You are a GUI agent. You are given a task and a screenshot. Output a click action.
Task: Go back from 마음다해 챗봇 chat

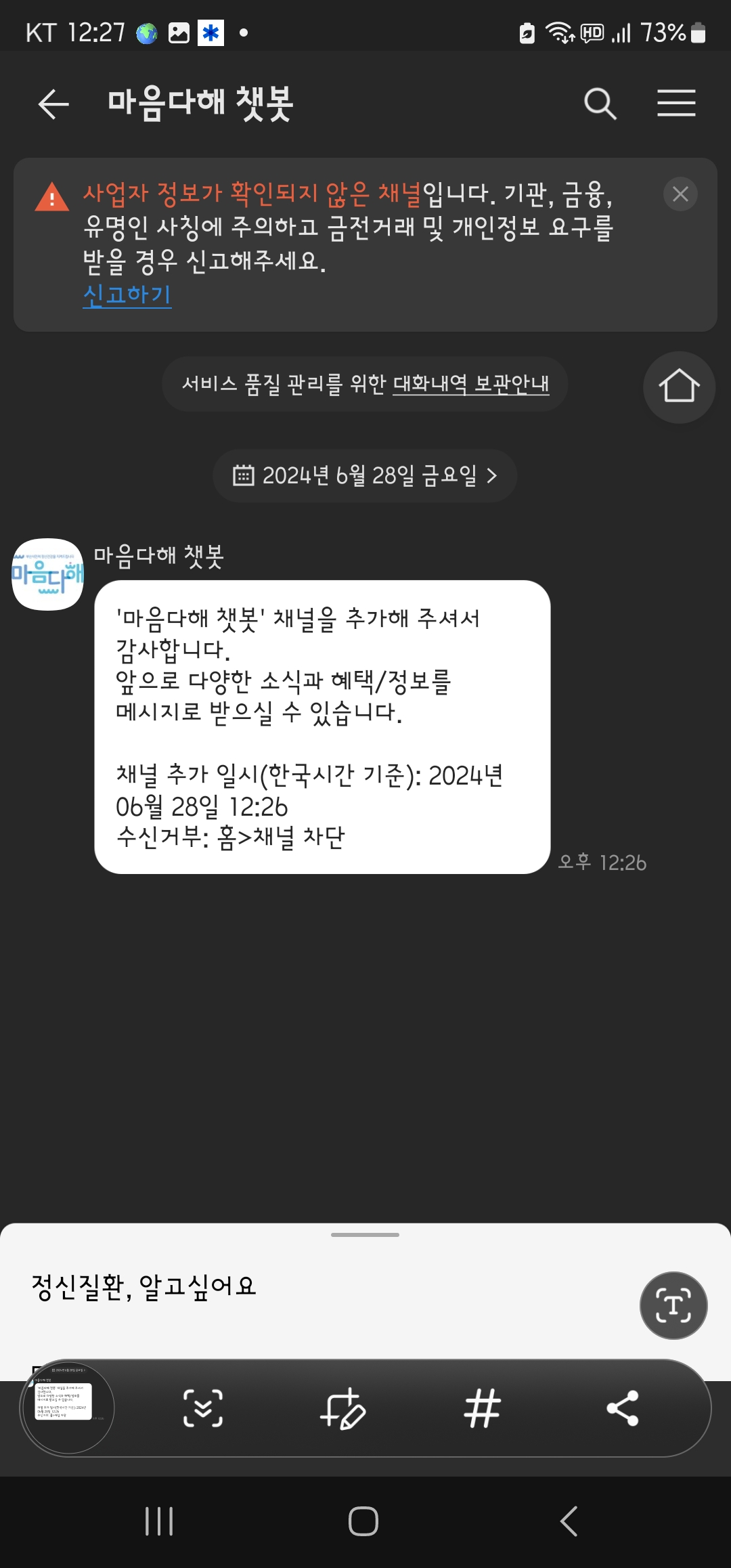[x=53, y=104]
